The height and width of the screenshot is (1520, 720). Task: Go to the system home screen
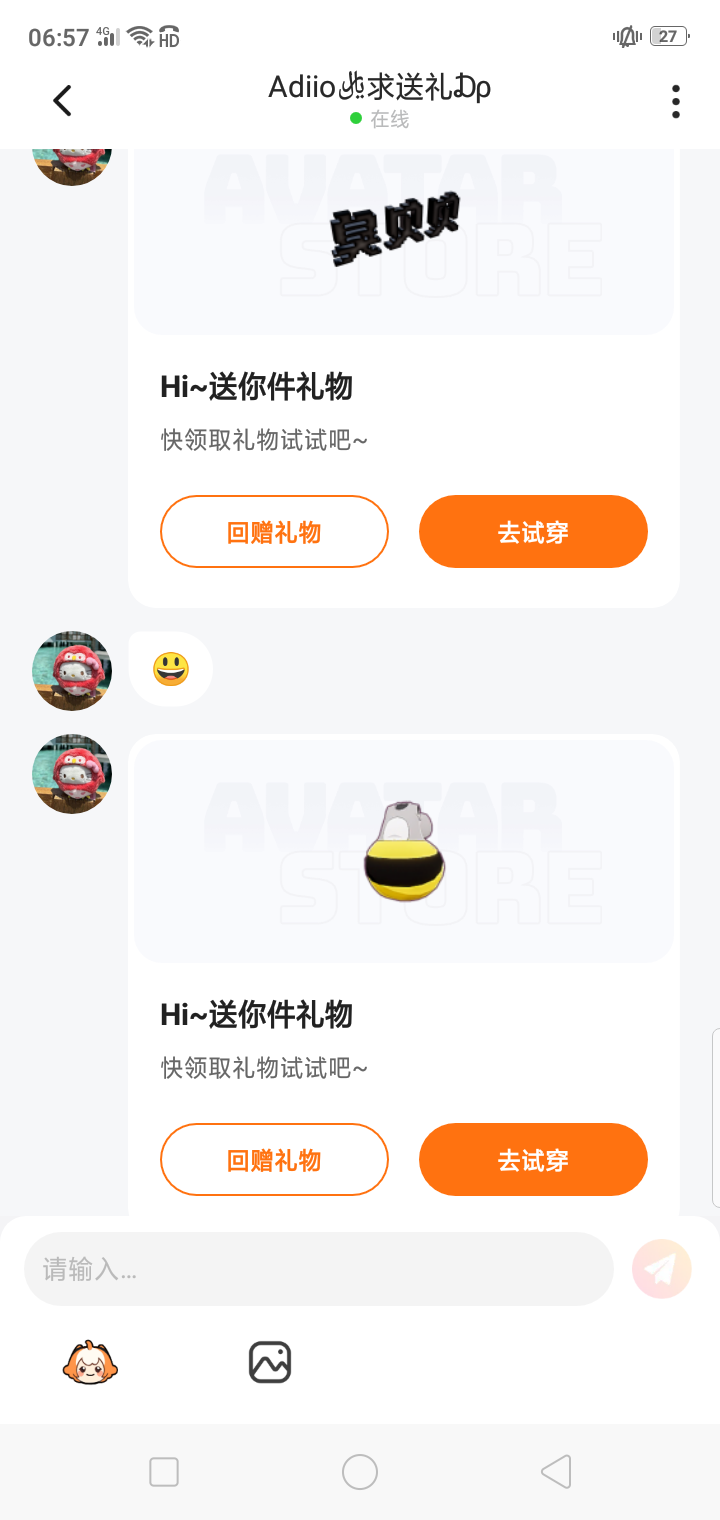[360, 1472]
